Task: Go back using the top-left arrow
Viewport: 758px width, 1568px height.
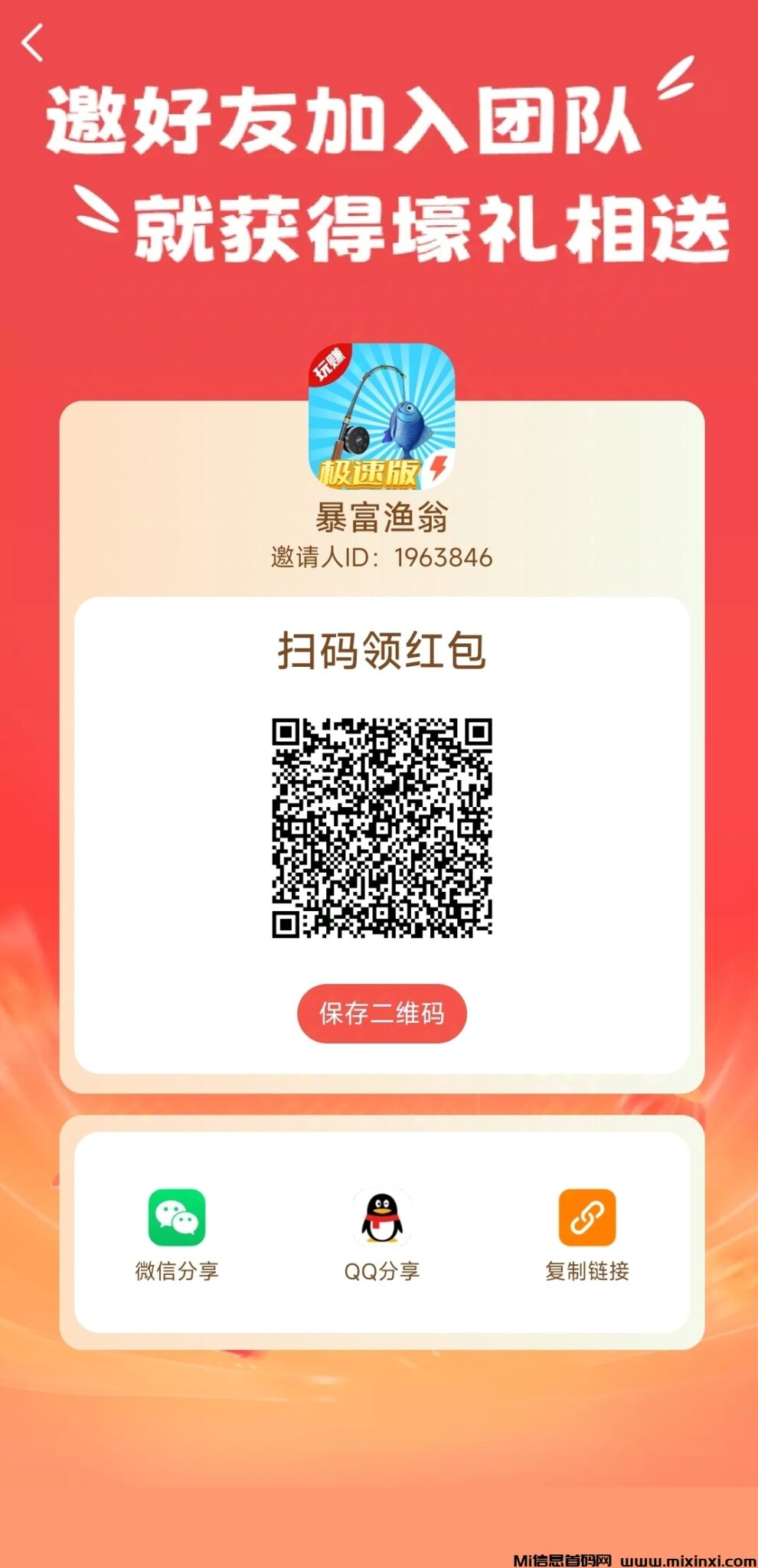Action: [x=33, y=43]
